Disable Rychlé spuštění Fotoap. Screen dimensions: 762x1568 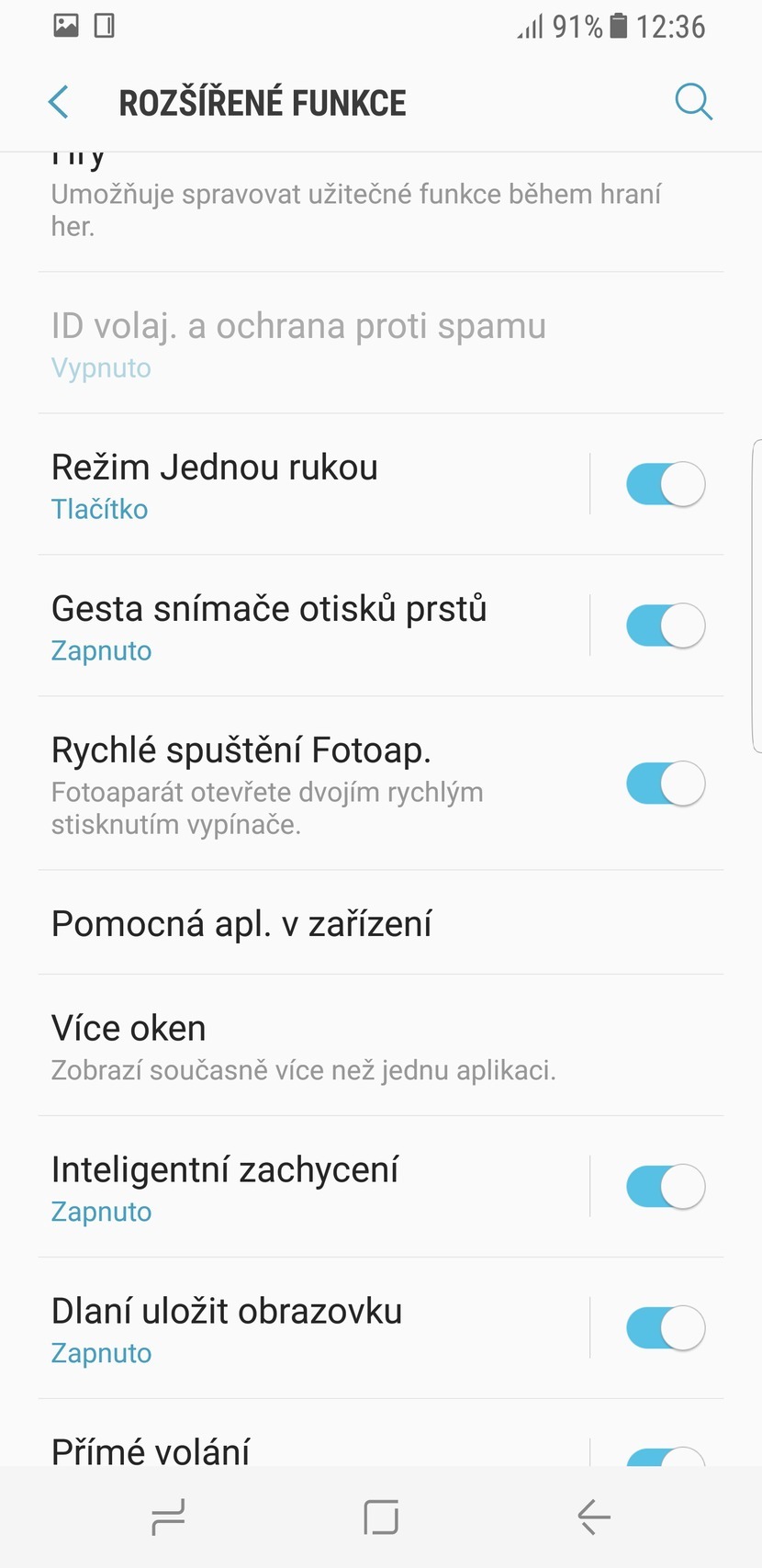pos(664,784)
